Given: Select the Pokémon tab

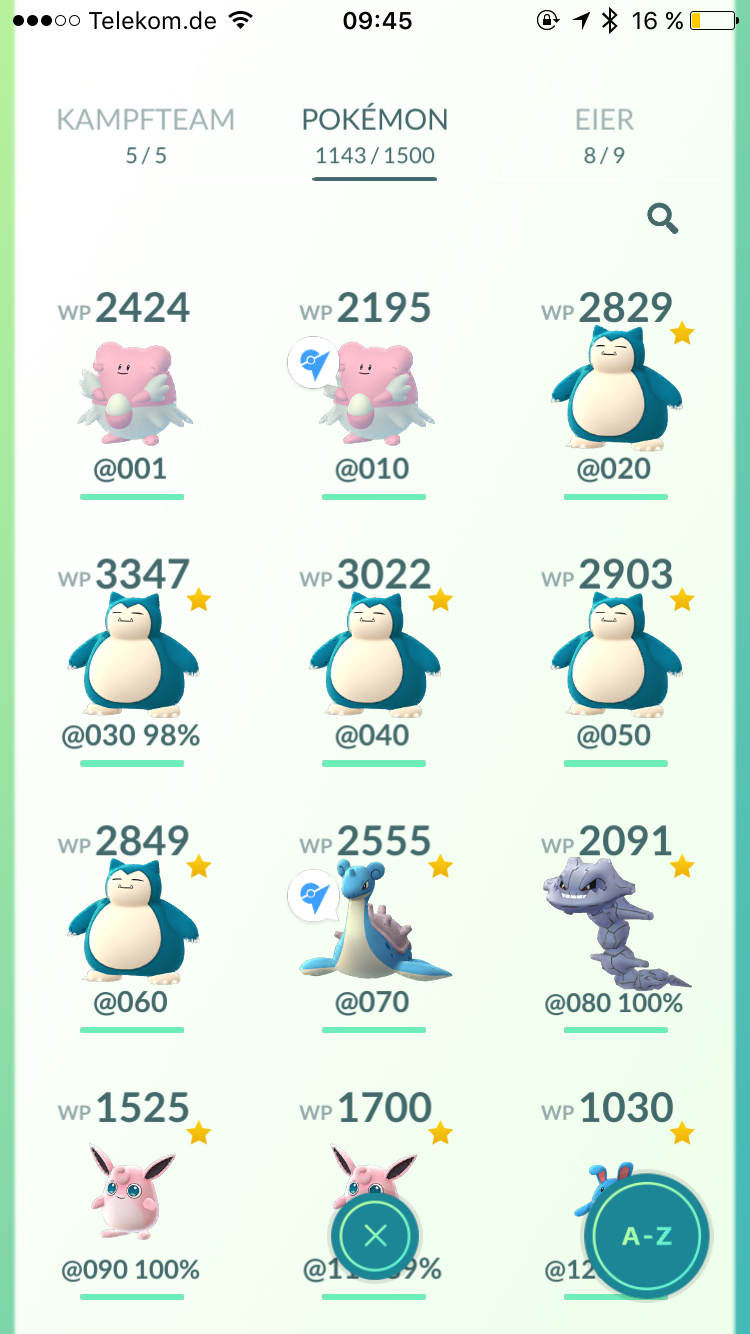Looking at the screenshot, I should 375,135.
